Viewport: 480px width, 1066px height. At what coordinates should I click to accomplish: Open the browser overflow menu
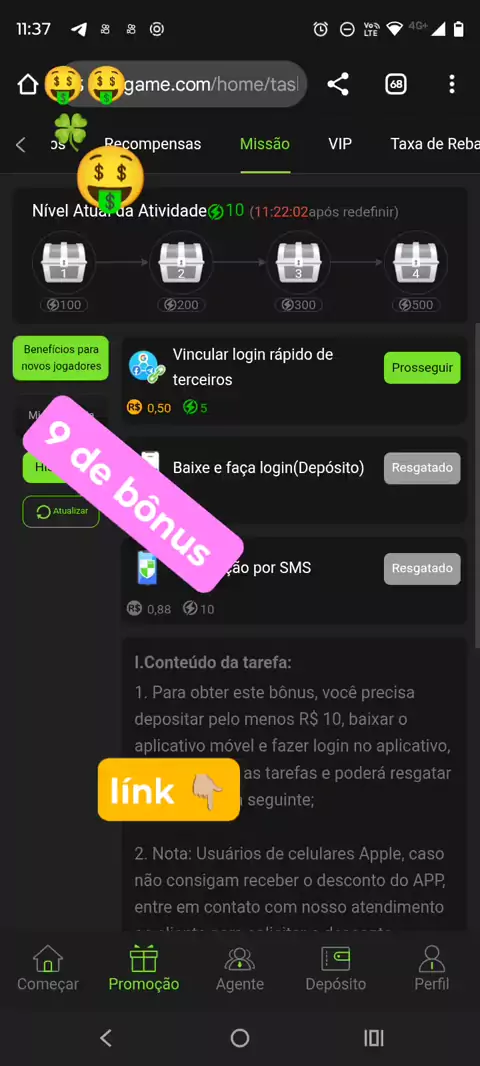[452, 85]
